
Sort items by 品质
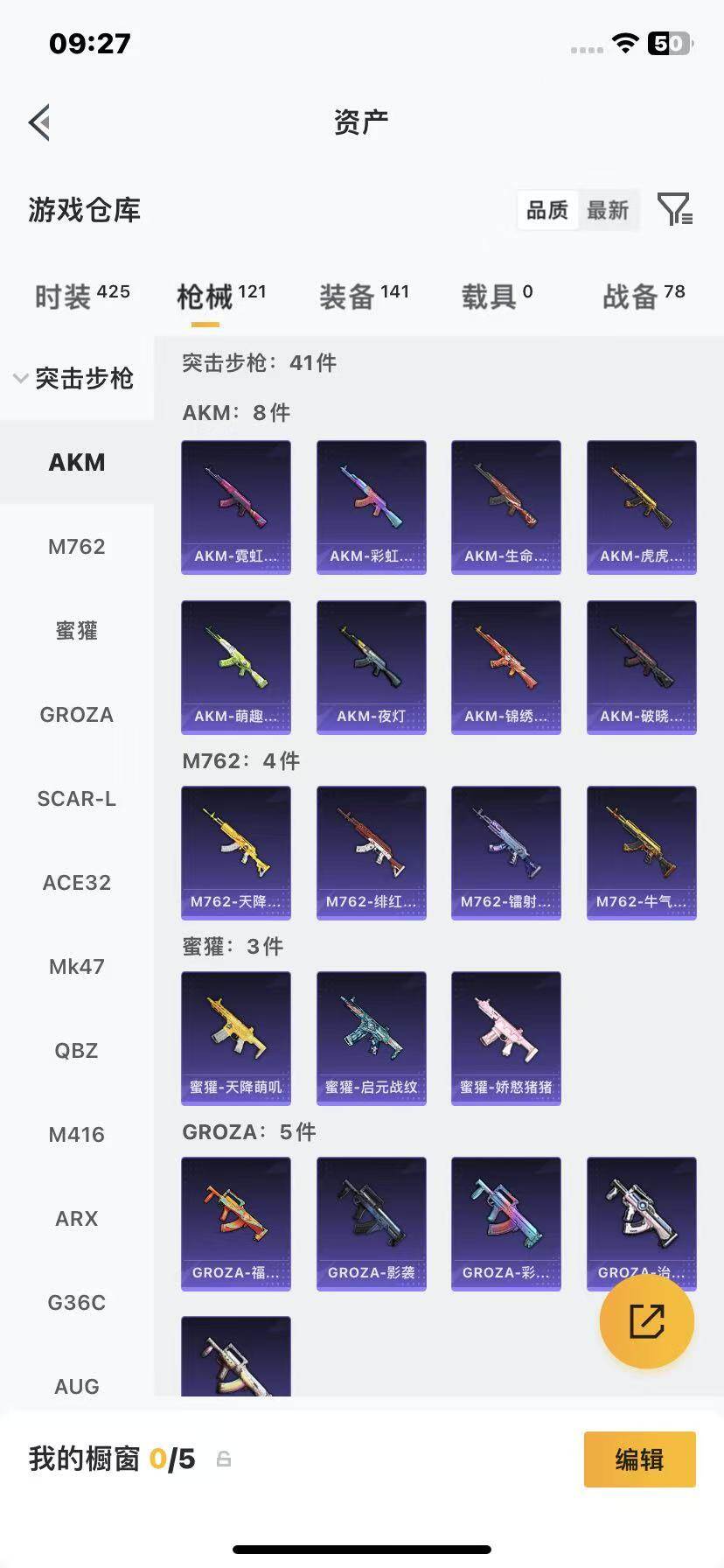[547, 210]
